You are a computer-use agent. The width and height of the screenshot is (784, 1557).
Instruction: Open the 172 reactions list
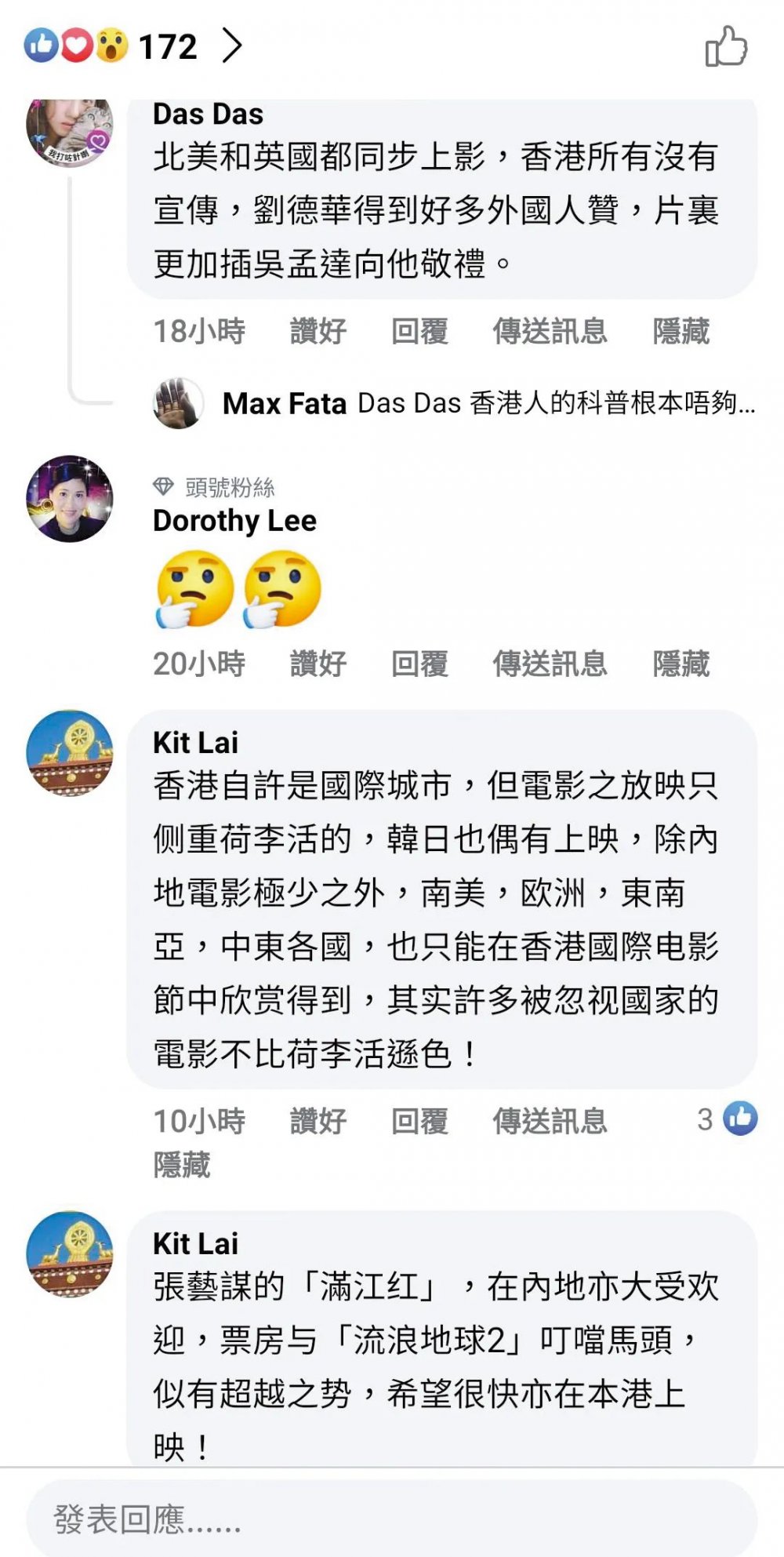point(133,46)
